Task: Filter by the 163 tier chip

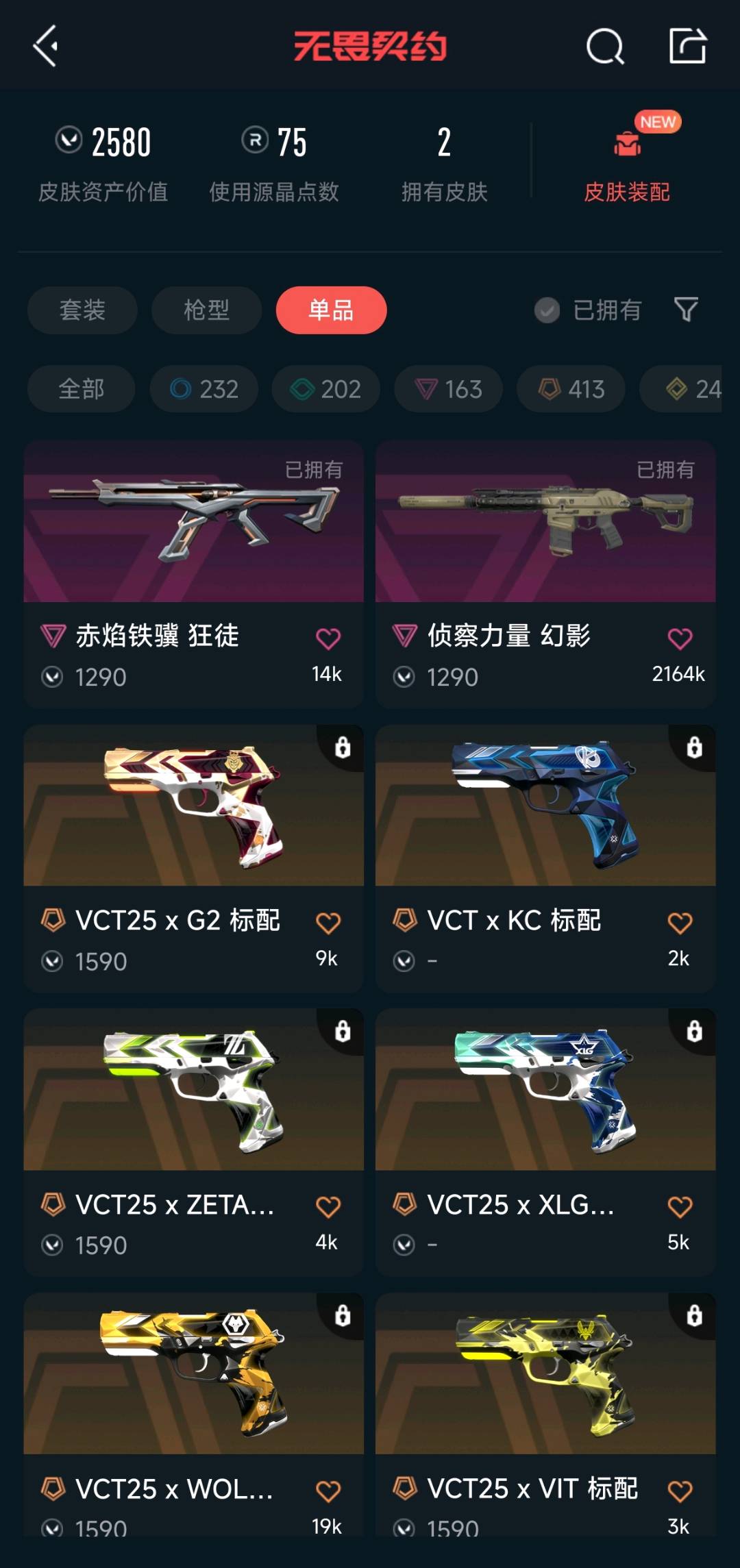Action: coord(448,389)
